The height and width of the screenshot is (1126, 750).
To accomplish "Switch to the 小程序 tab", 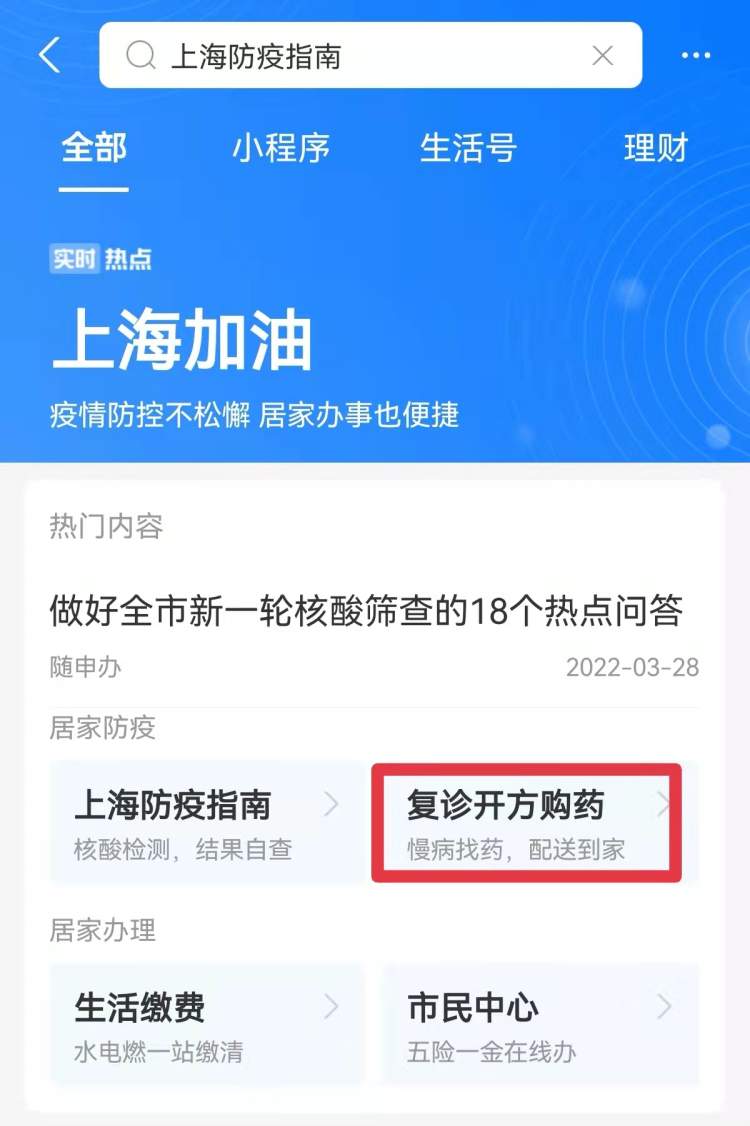I will (281, 148).
